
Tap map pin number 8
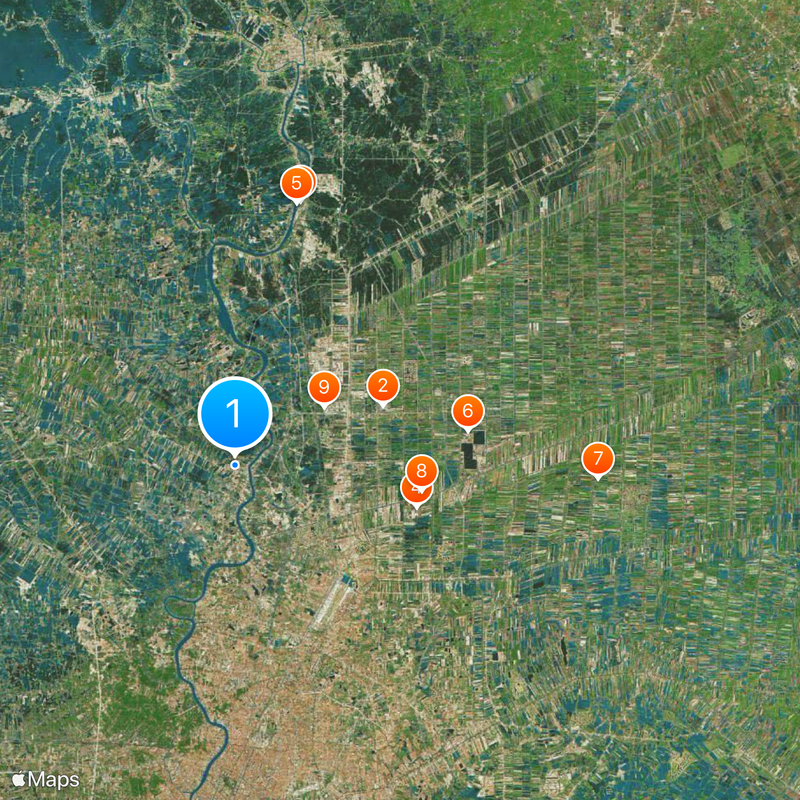click(422, 469)
